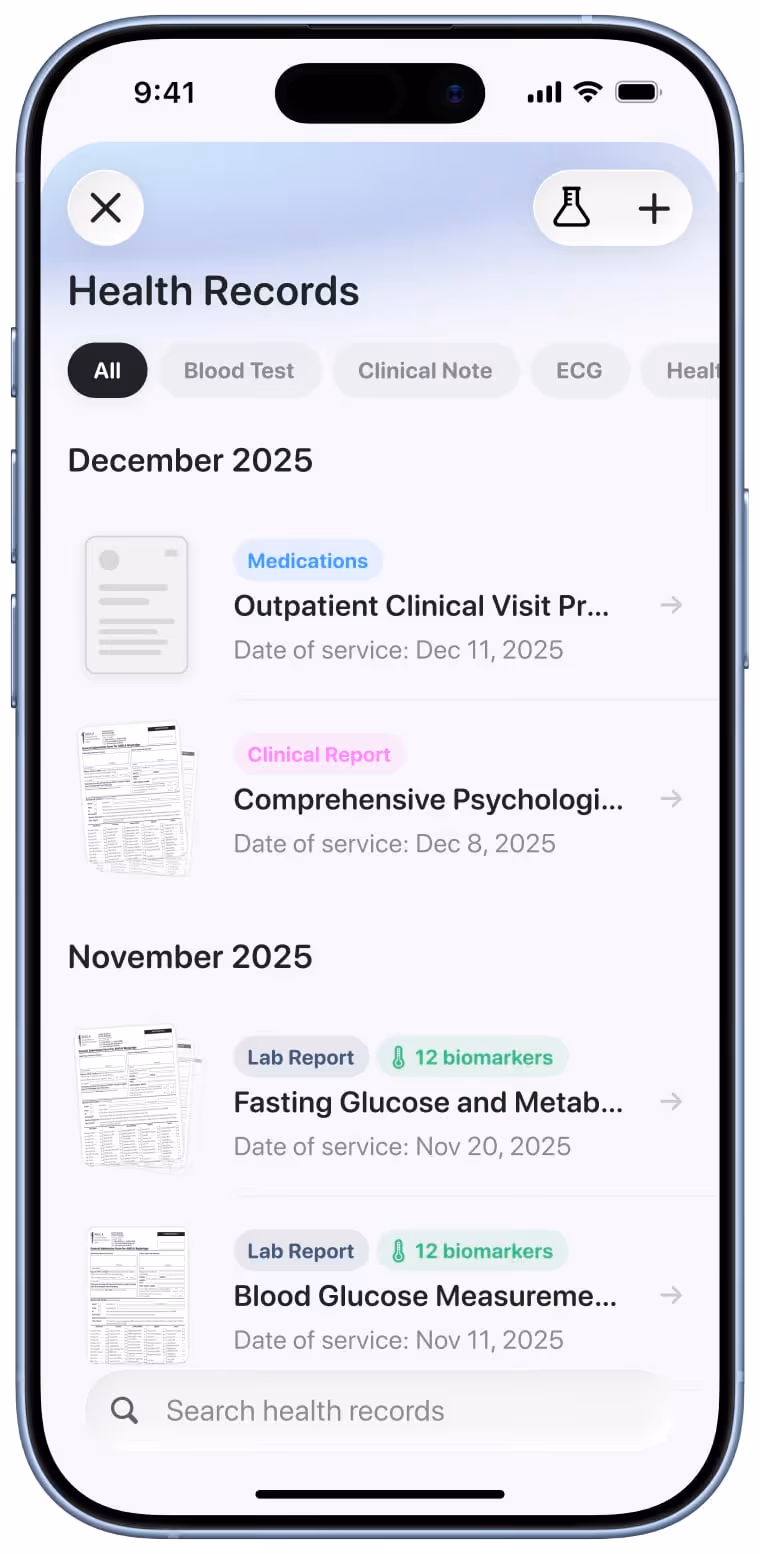760x1554 pixels.
Task: Open the Blood Glucose Measurement record
Action: 428,1296
